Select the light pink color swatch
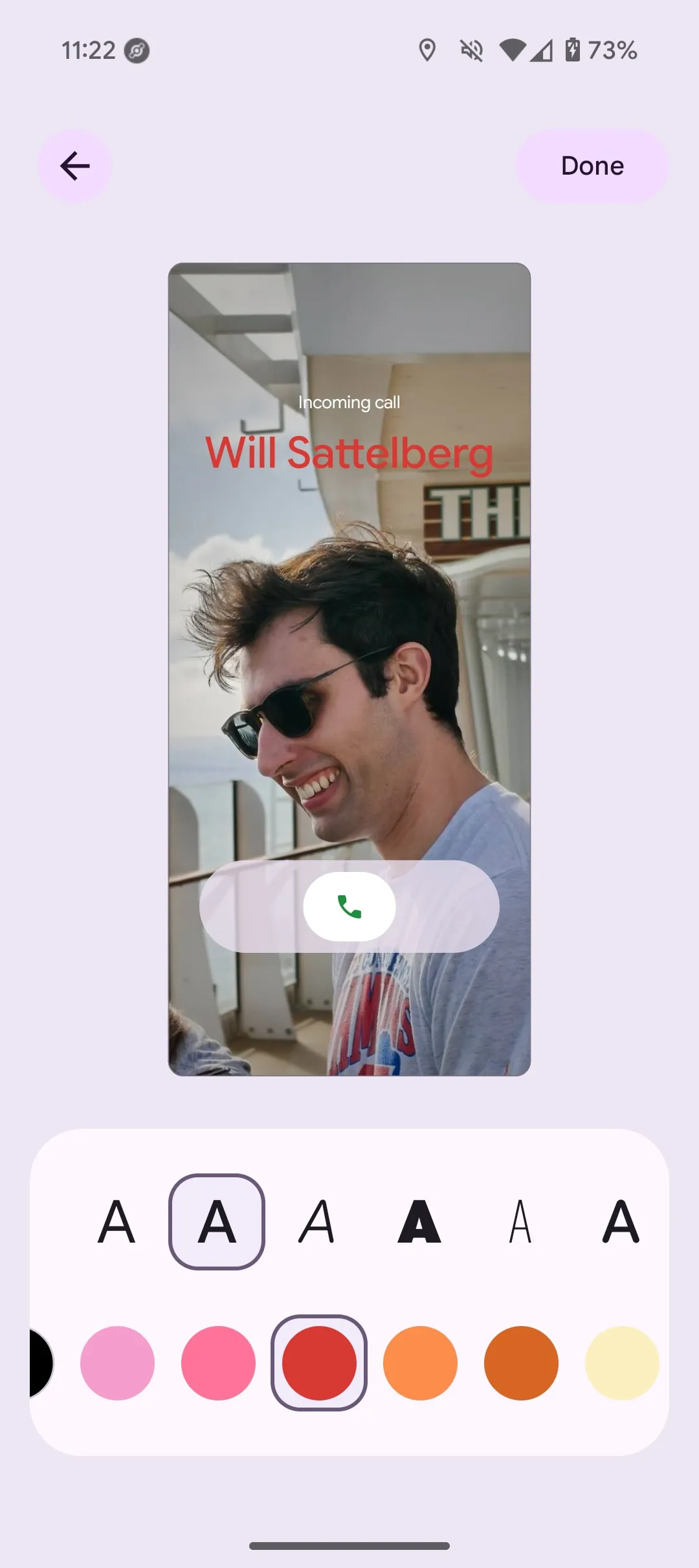Image resolution: width=699 pixels, height=1568 pixels. tap(117, 1363)
